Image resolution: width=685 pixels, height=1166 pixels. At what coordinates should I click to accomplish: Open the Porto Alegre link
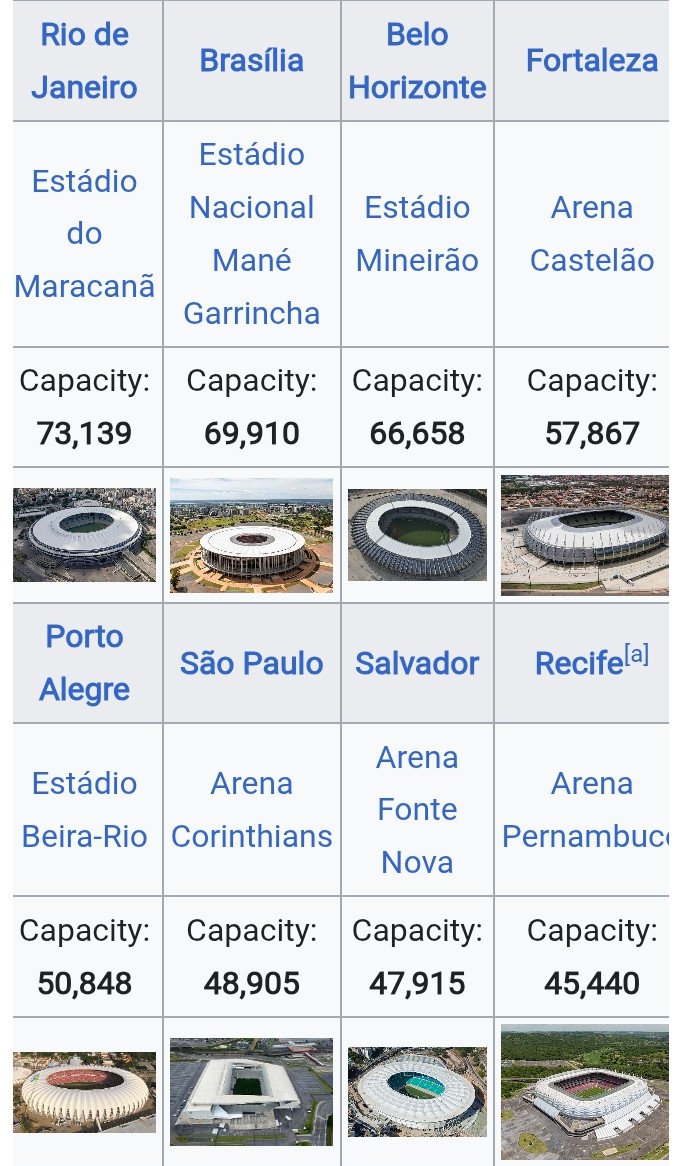(84, 663)
